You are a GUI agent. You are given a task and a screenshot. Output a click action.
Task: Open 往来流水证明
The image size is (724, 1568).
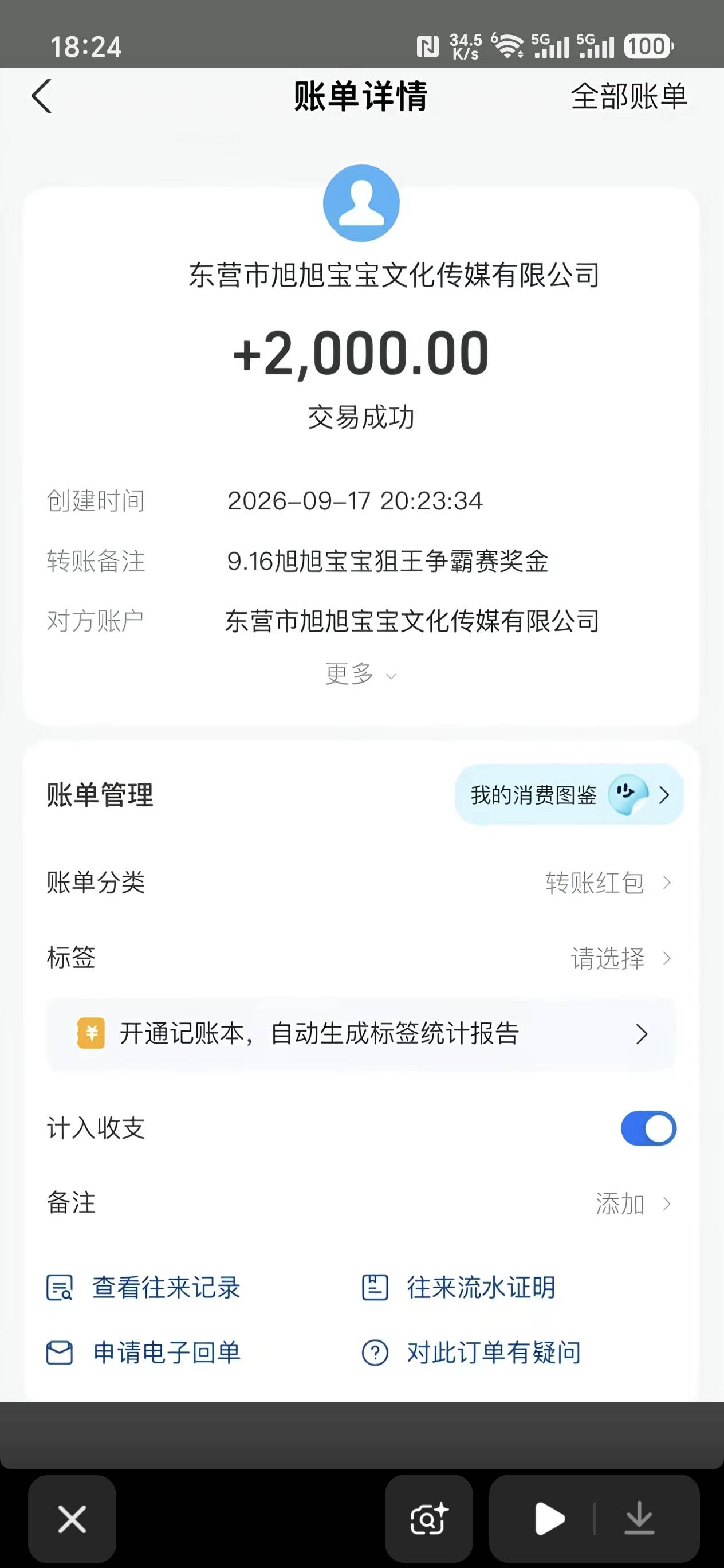point(459,1287)
